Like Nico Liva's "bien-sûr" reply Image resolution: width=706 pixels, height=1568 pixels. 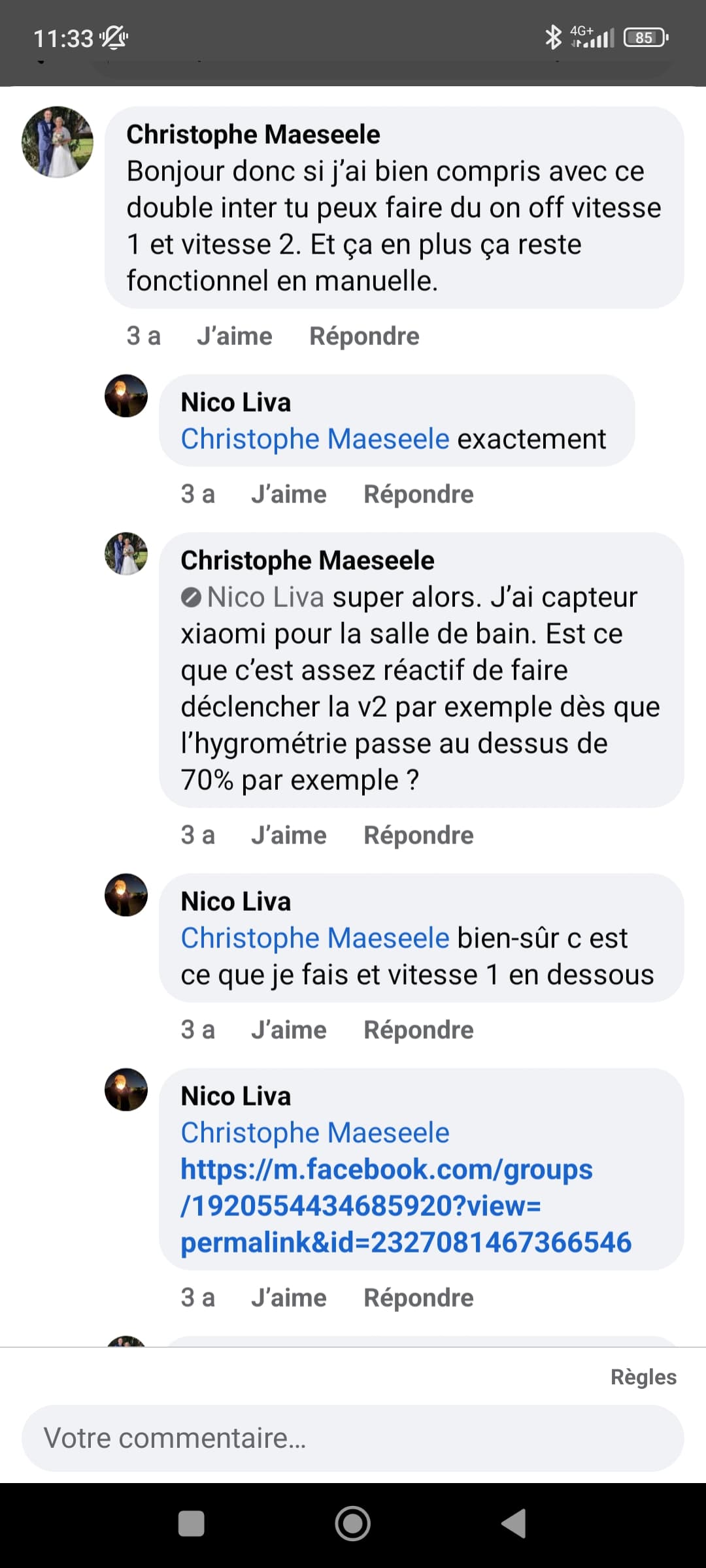pos(288,1030)
